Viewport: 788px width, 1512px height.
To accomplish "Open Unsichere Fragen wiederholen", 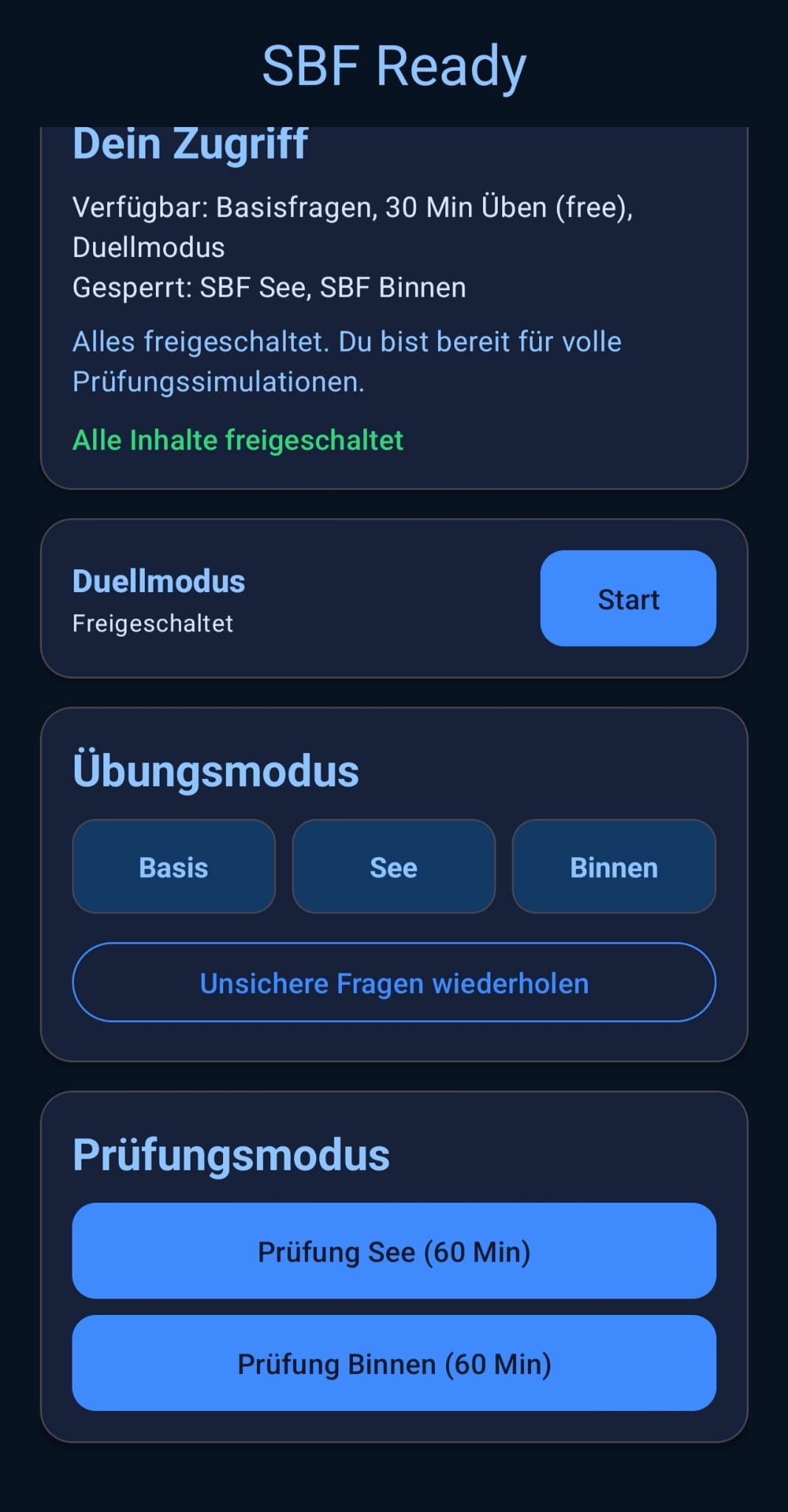I will [x=394, y=983].
